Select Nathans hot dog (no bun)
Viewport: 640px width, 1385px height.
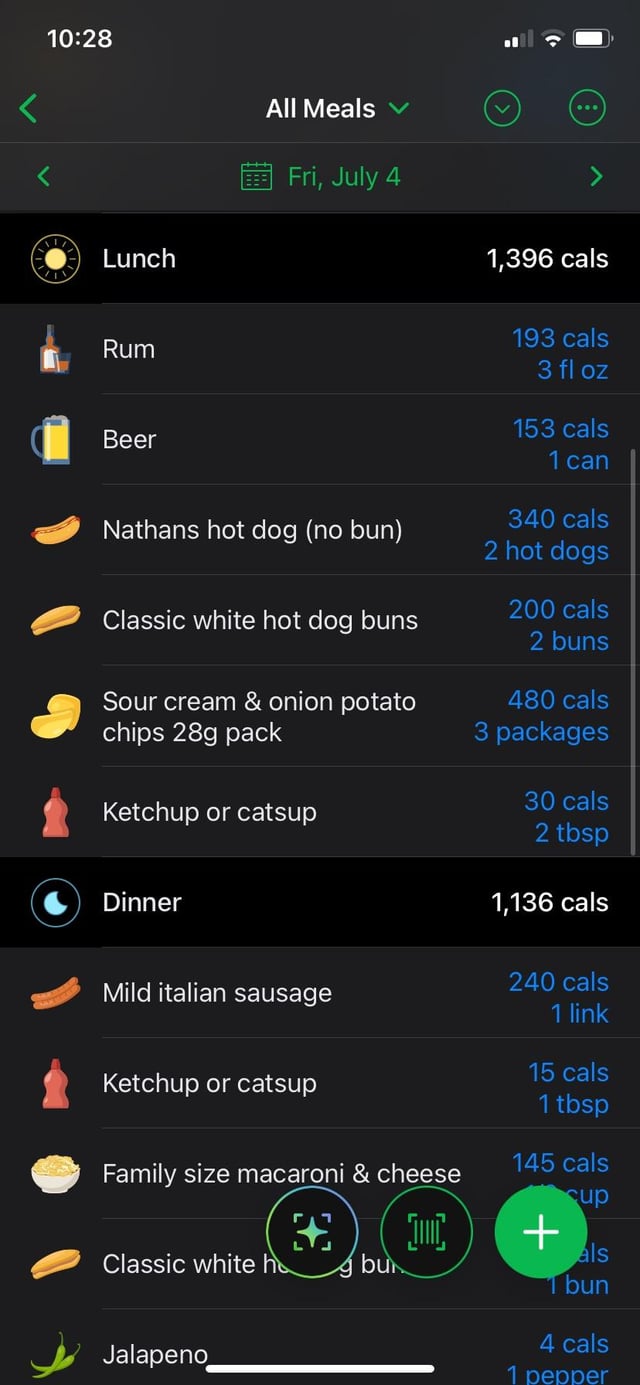[x=320, y=529]
